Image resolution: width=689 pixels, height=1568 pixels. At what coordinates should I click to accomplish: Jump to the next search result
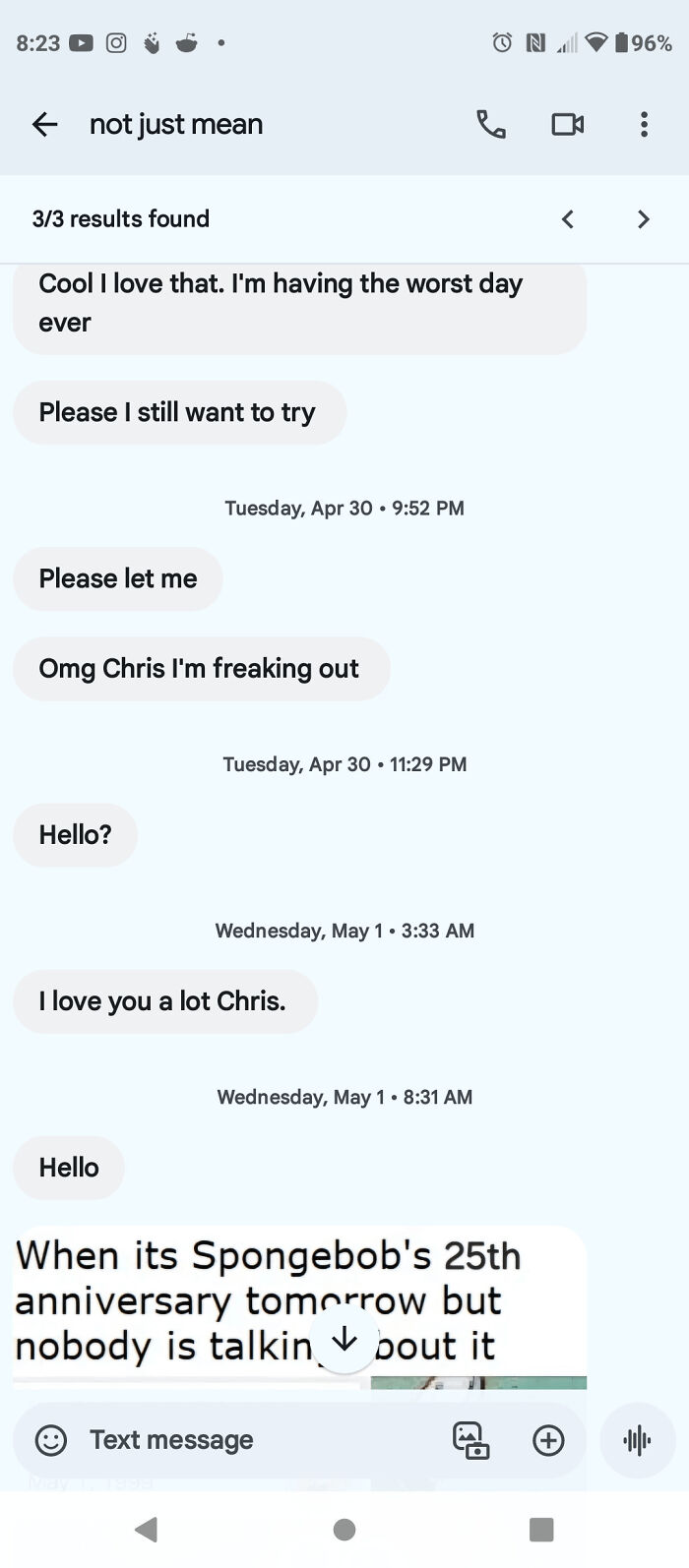(643, 219)
